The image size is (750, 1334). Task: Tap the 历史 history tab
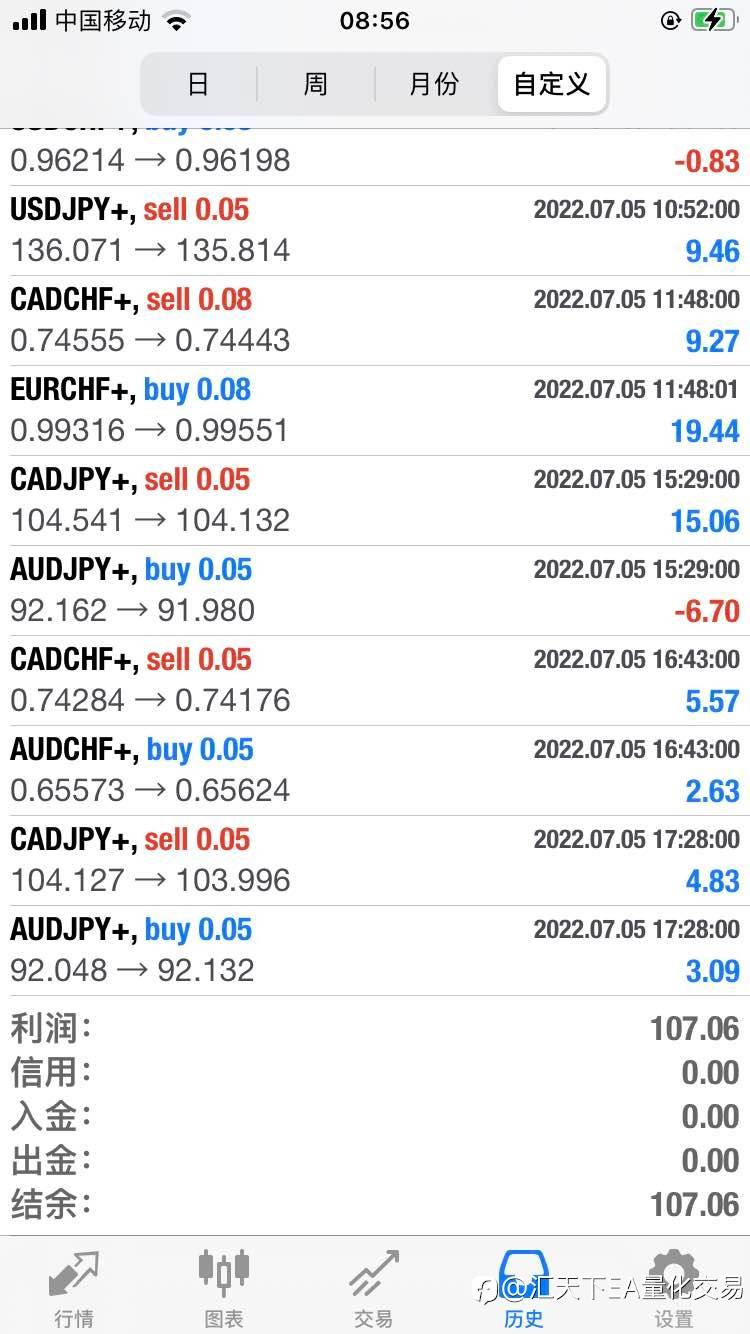pos(523,1288)
